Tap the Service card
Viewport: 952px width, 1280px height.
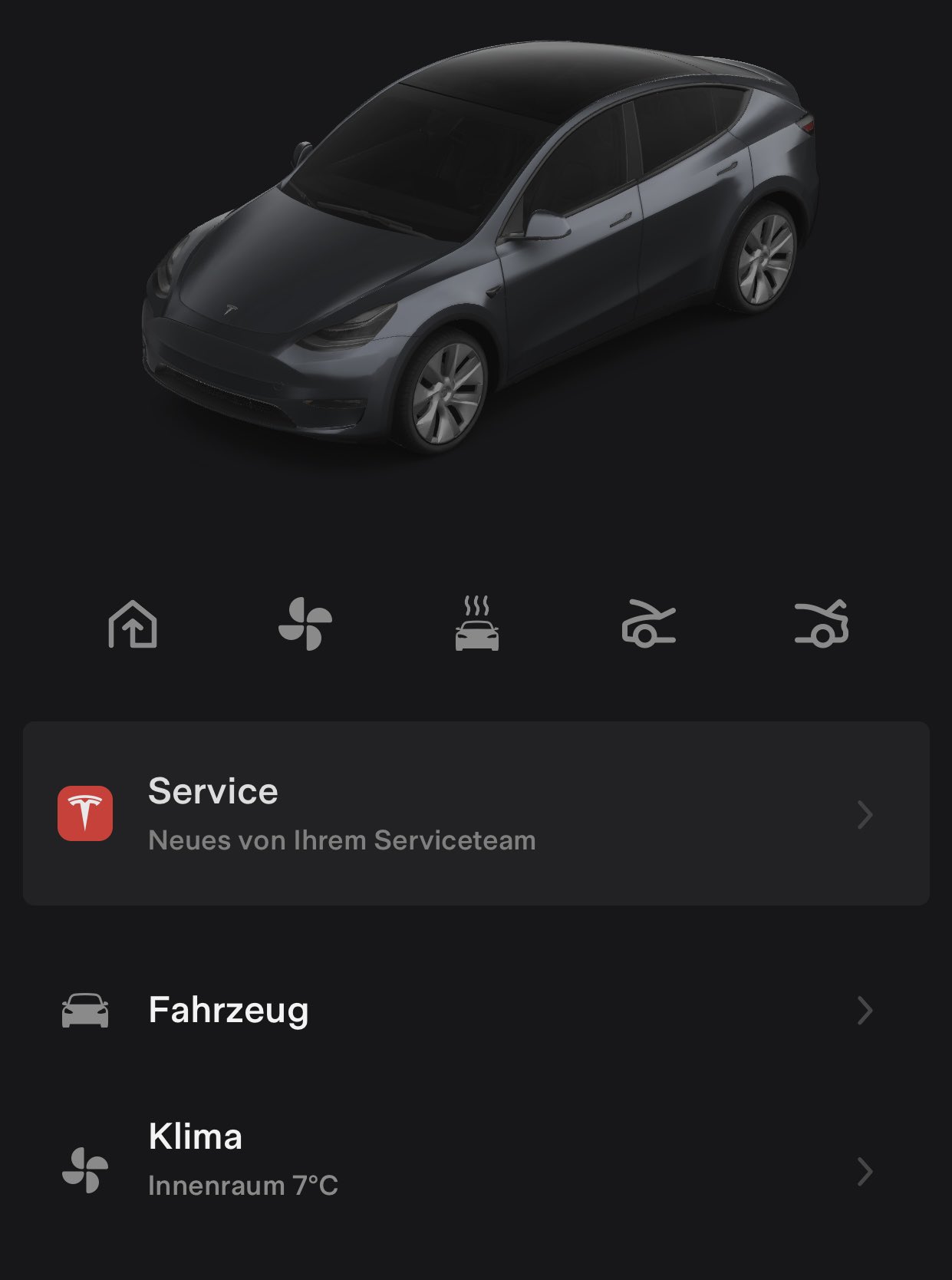pyautogui.click(x=476, y=815)
